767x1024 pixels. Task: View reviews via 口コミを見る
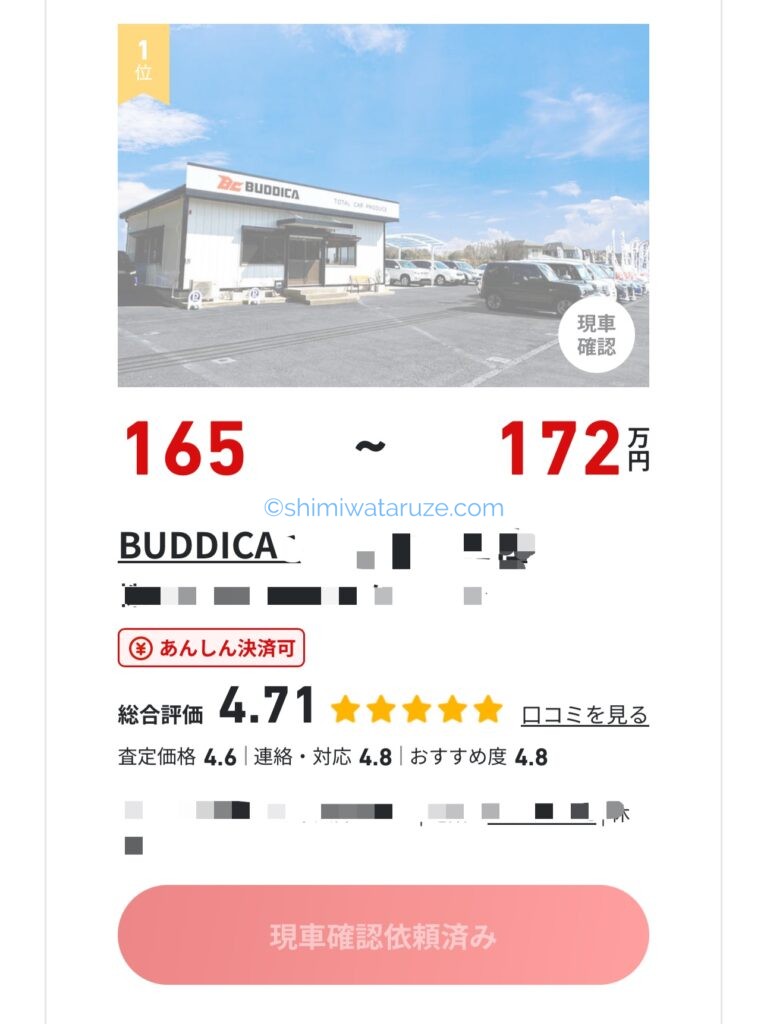pyautogui.click(x=584, y=714)
